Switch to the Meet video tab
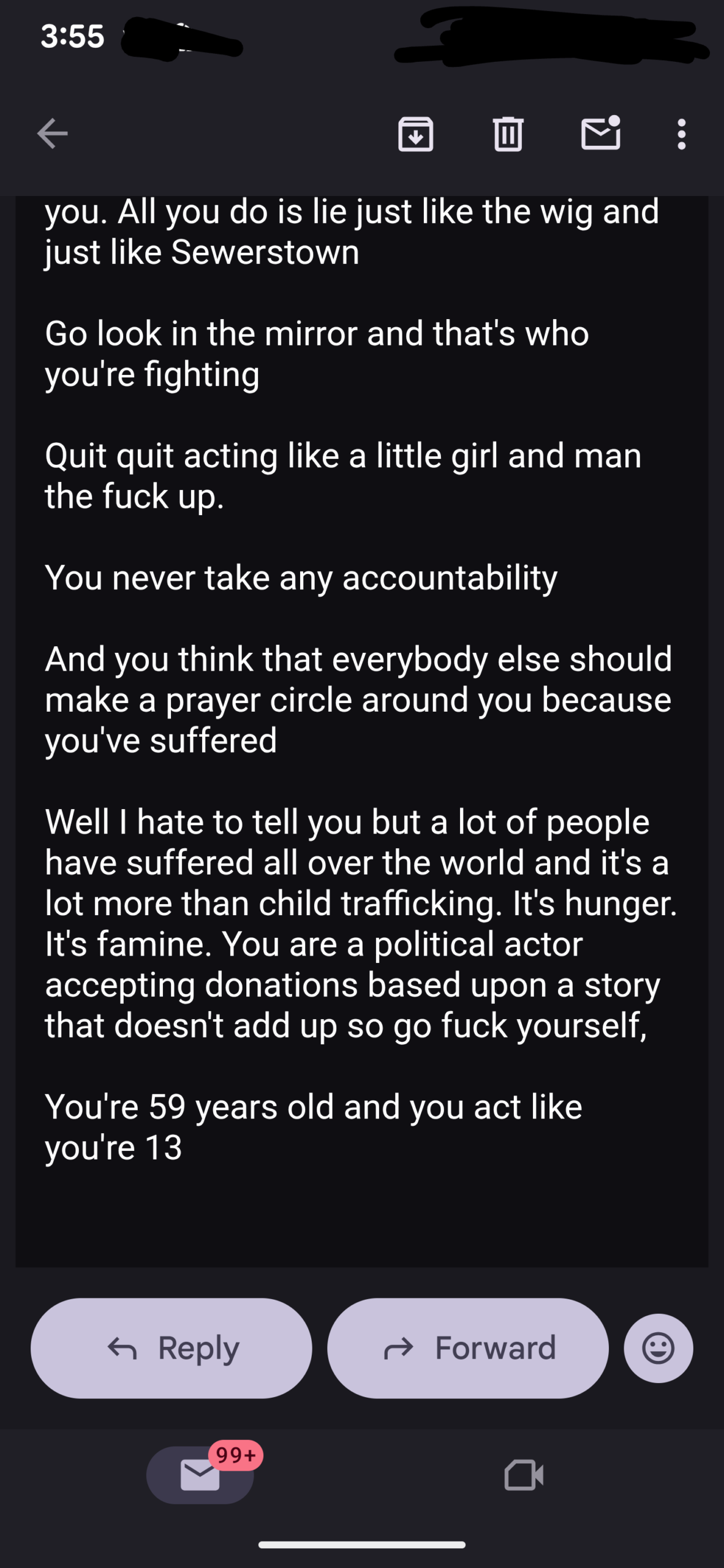Image resolution: width=724 pixels, height=1568 pixels. 524,1475
